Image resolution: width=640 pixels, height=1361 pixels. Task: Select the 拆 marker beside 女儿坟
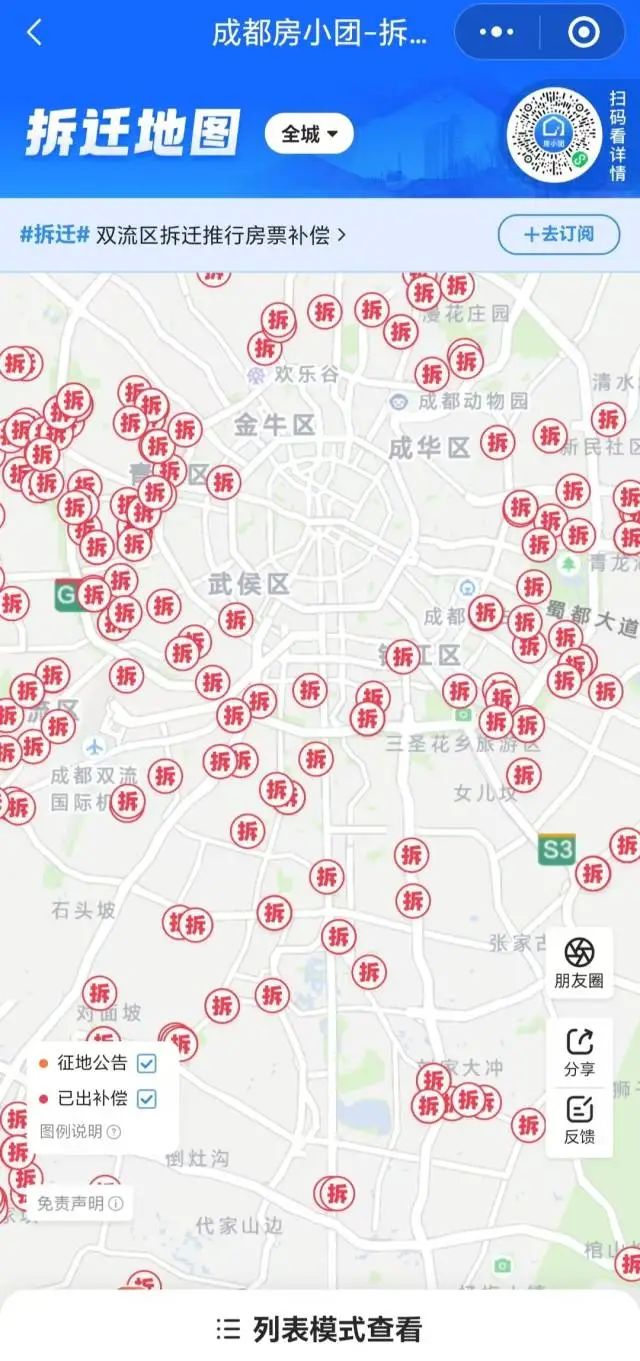click(x=523, y=774)
